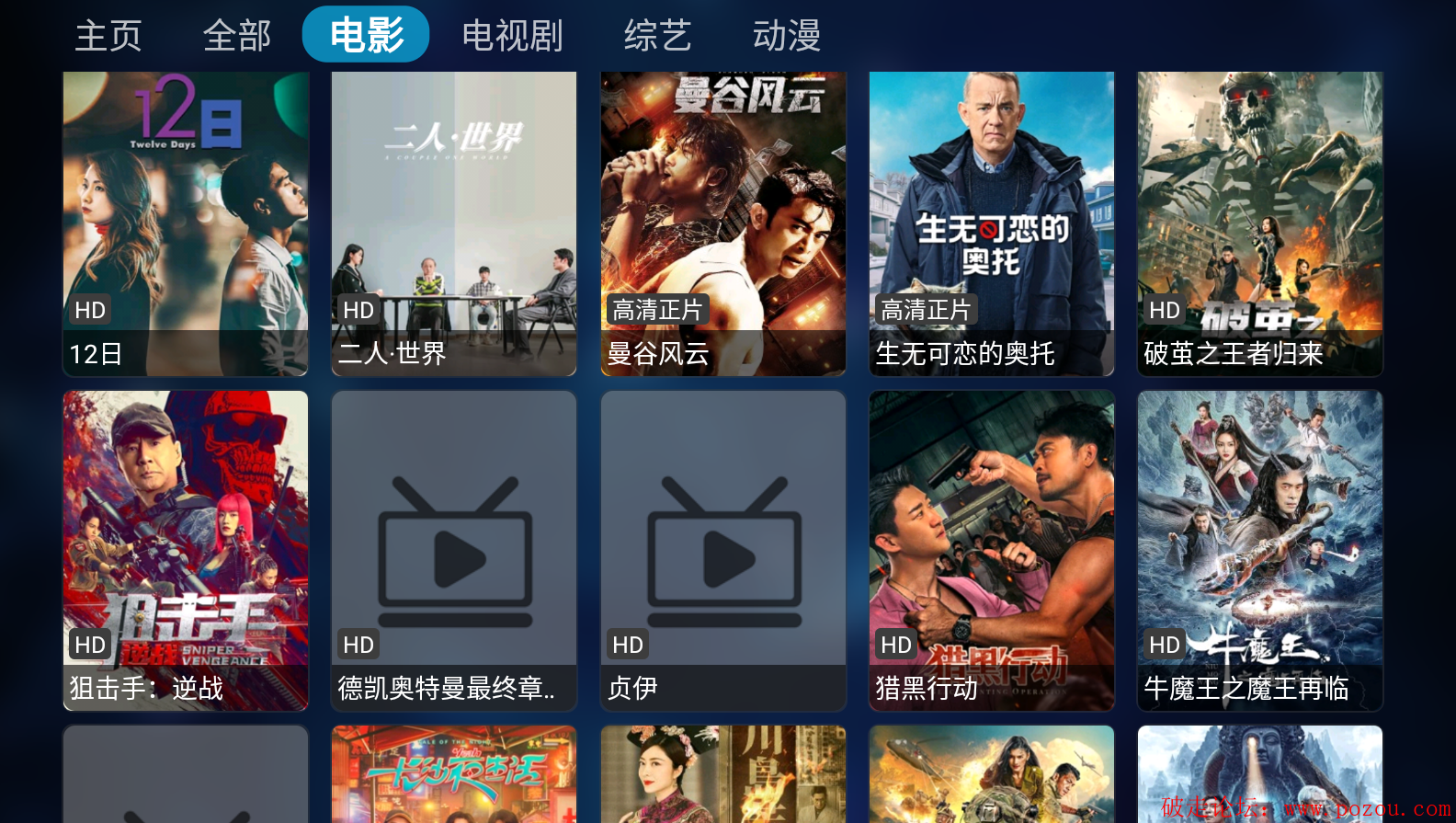Switch to the 电视剧 tab
Screen dimensions: 1456x823
(x=512, y=36)
